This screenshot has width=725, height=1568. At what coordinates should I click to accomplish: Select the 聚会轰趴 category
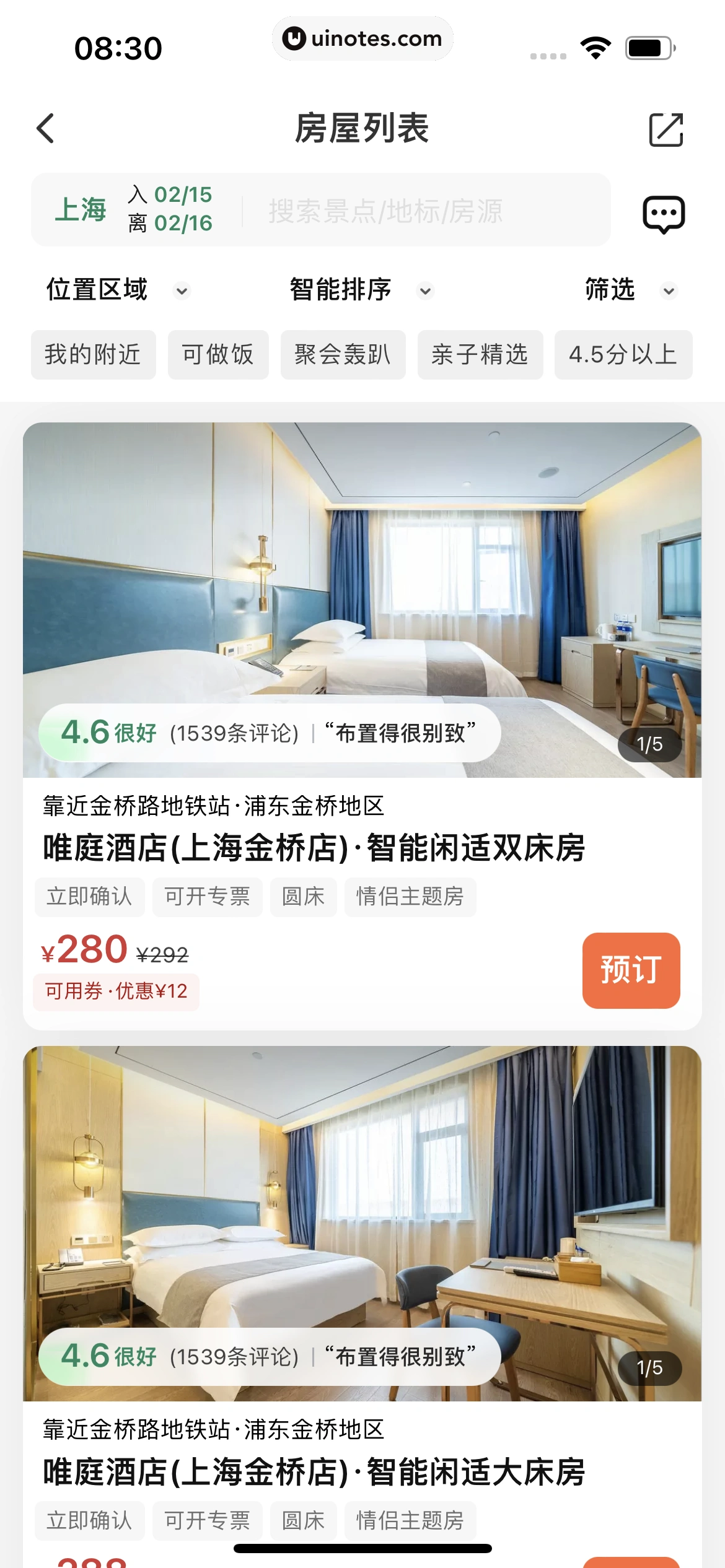click(343, 355)
